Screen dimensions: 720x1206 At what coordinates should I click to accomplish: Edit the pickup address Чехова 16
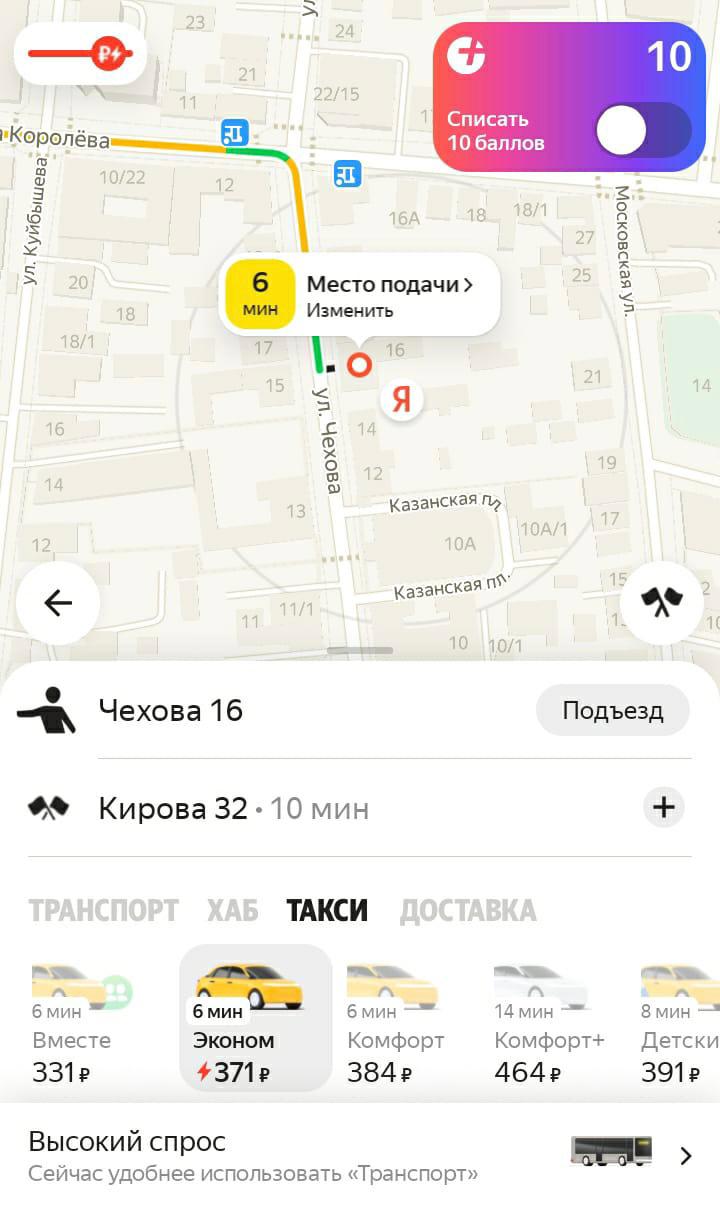[171, 711]
